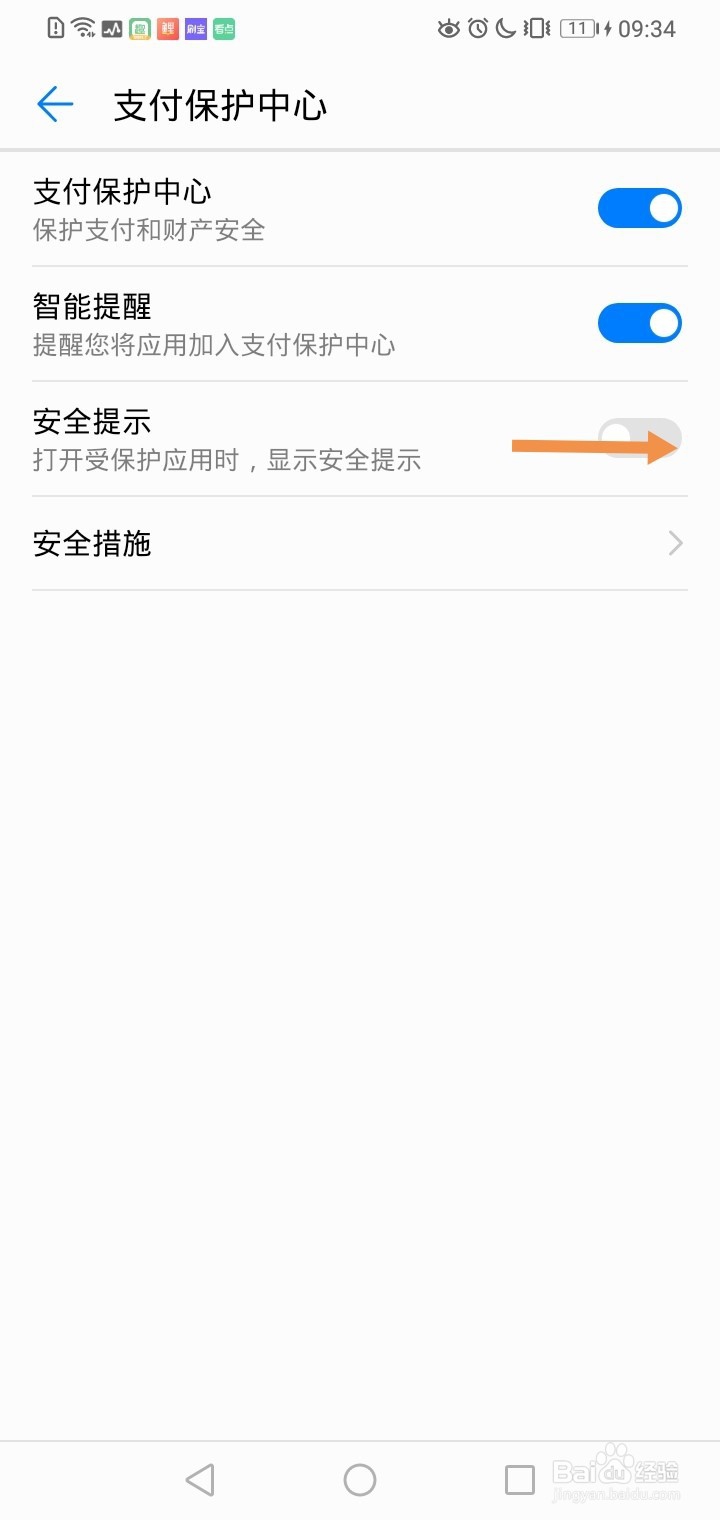Tap the eye comfort mode icon
The width and height of the screenshot is (720, 1520).
coord(450,28)
